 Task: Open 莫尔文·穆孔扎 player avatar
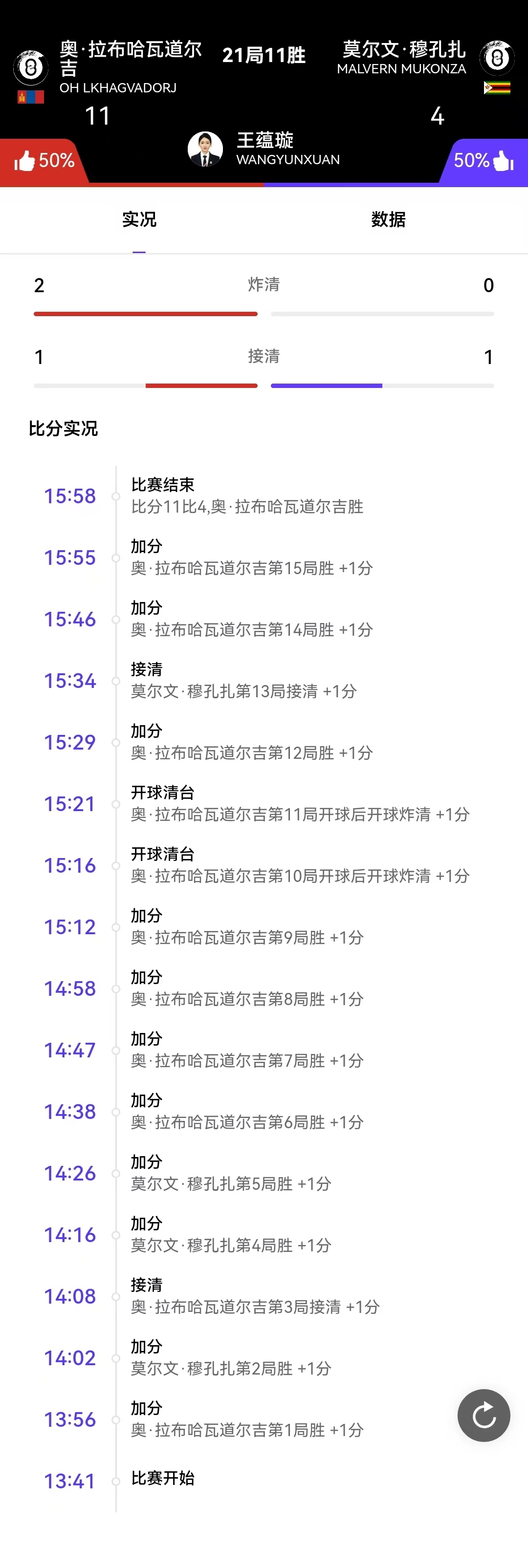point(497,59)
